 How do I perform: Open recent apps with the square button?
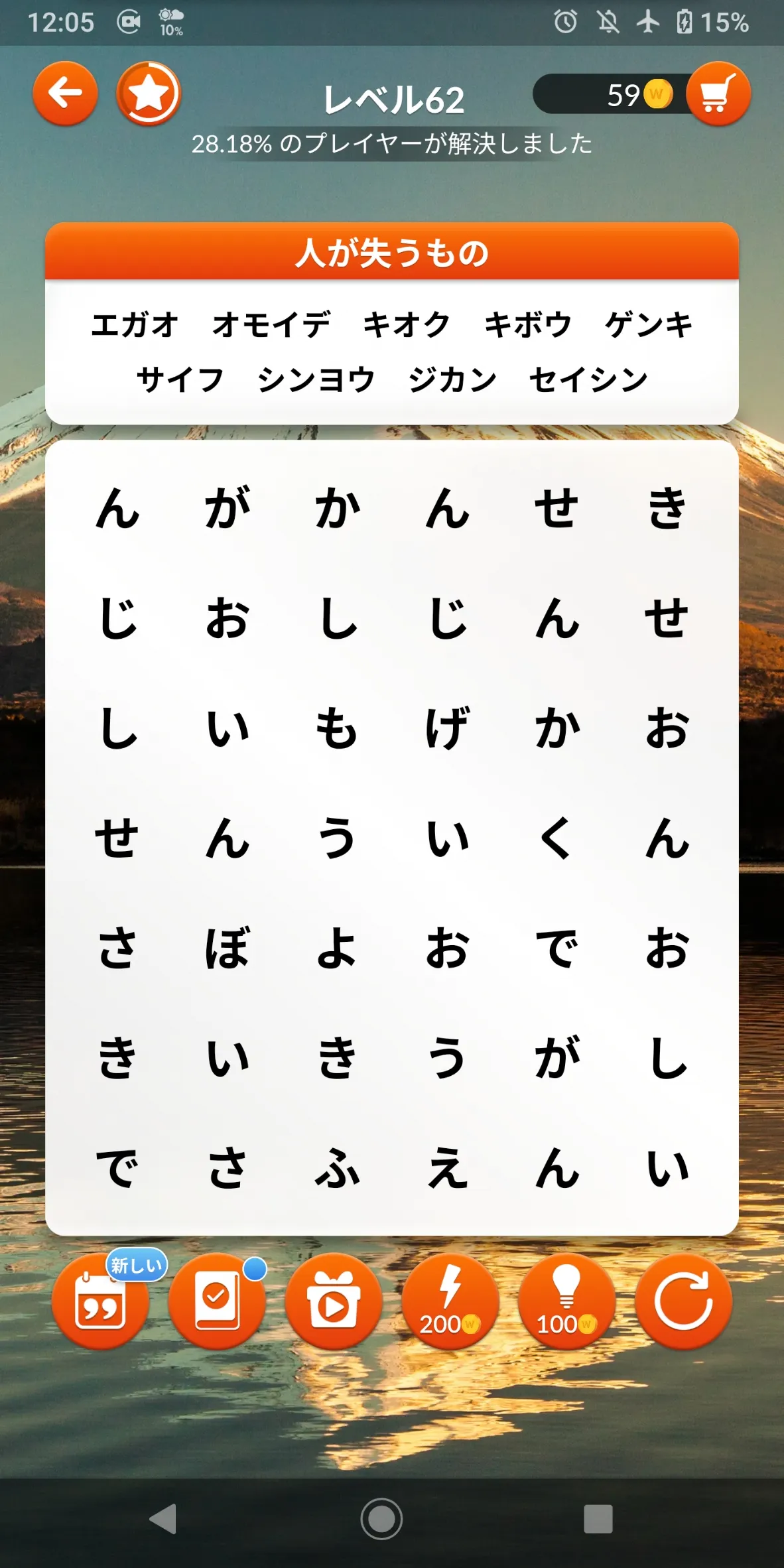pos(598,1518)
